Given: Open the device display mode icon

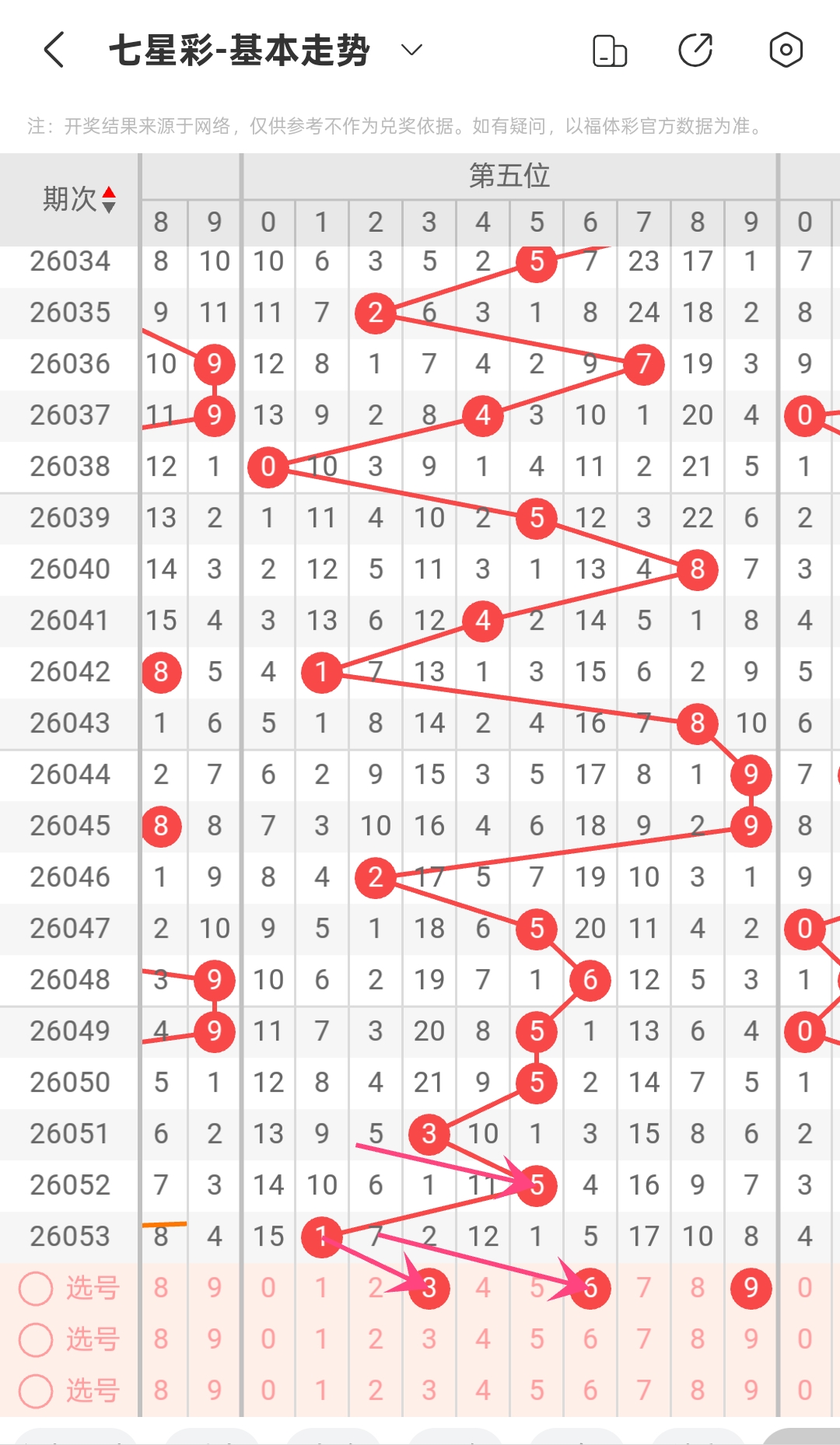Looking at the screenshot, I should (x=610, y=51).
